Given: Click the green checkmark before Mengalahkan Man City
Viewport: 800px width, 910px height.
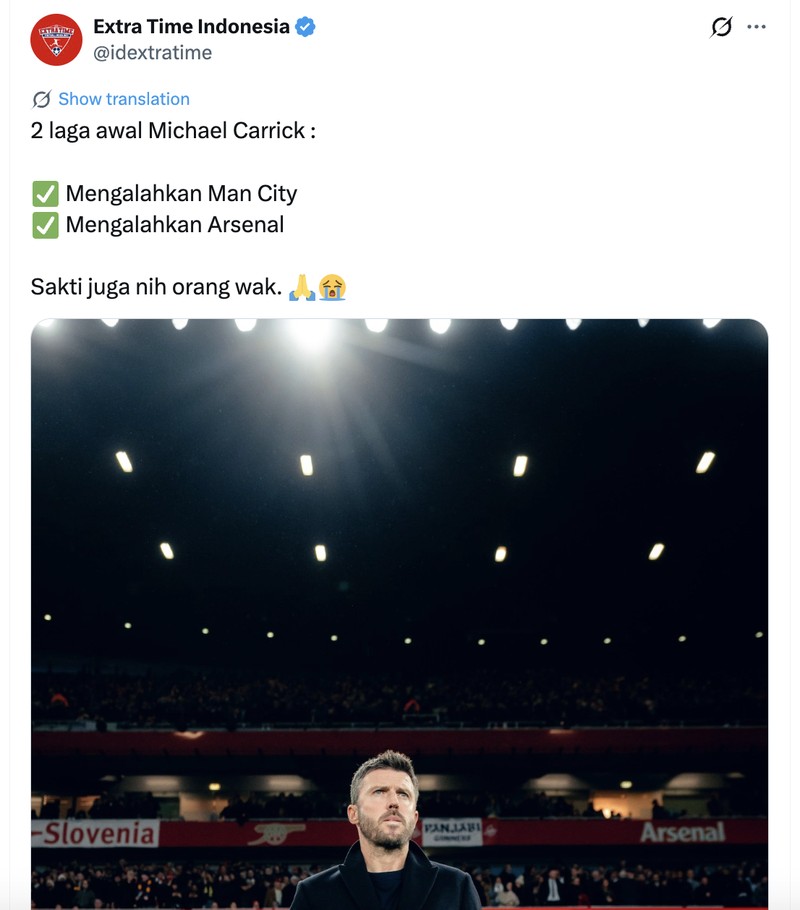Looking at the screenshot, I should [43, 192].
